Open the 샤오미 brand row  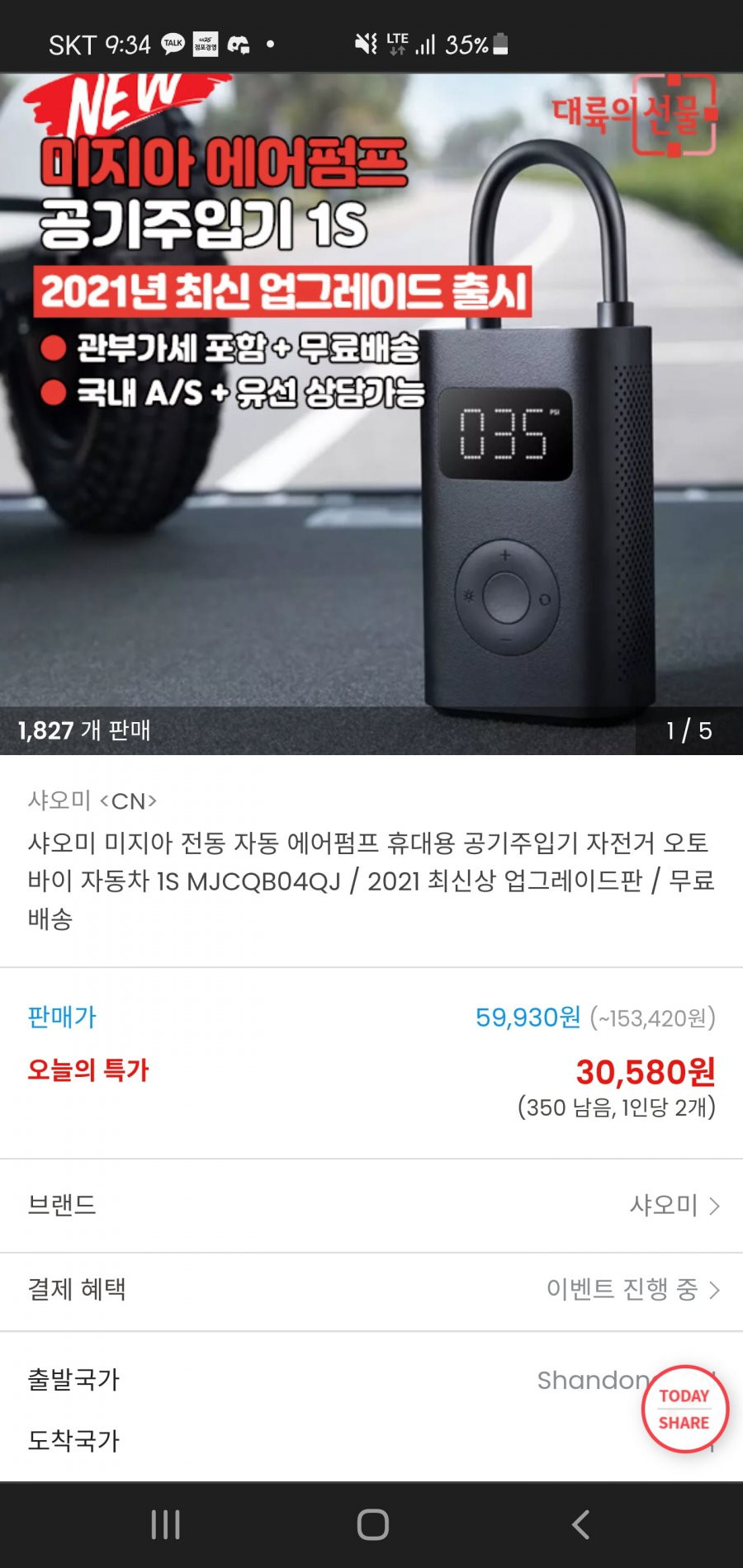(x=371, y=1205)
